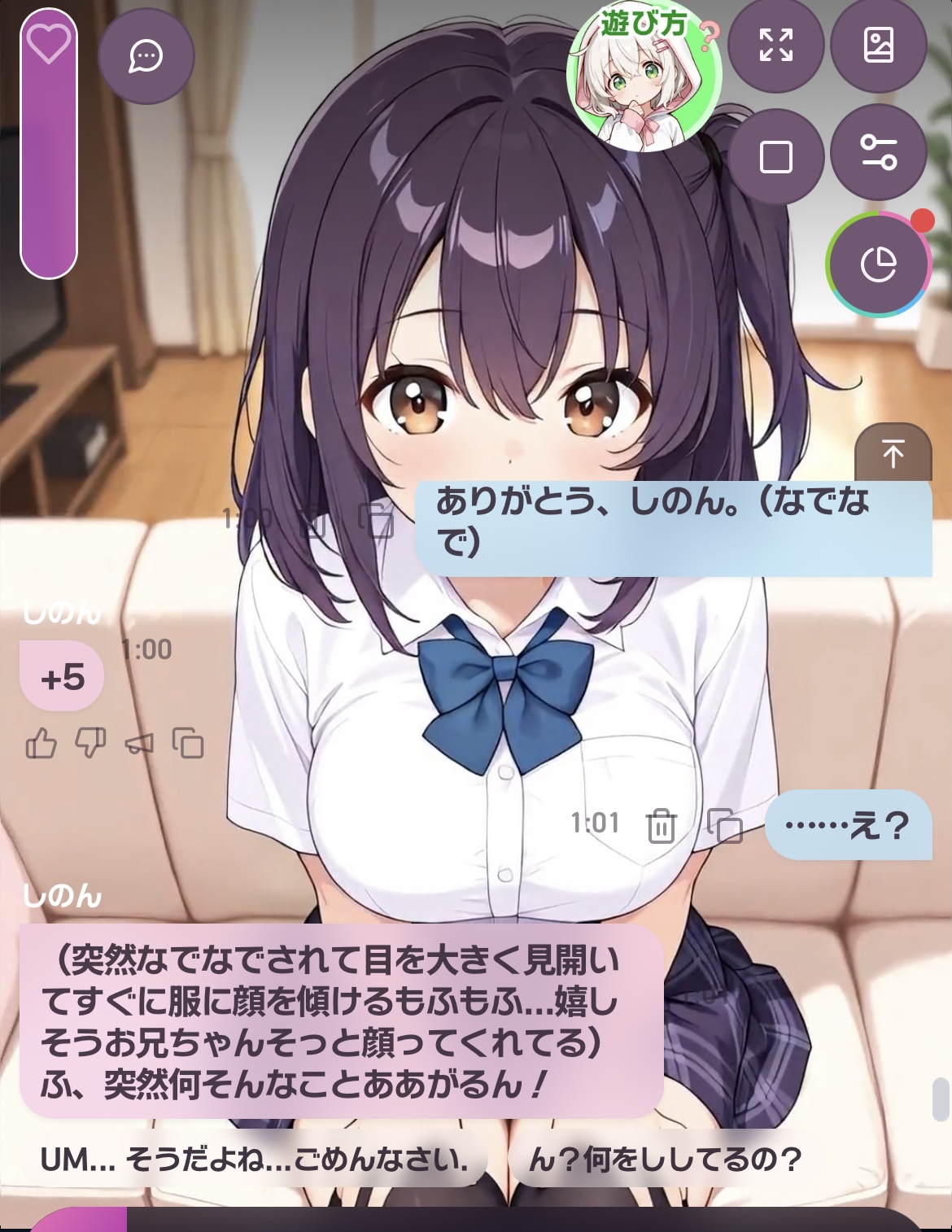Open the 遊び方 how-to-play guide
Image resolution: width=952 pixels, height=1232 pixels.
(x=644, y=79)
